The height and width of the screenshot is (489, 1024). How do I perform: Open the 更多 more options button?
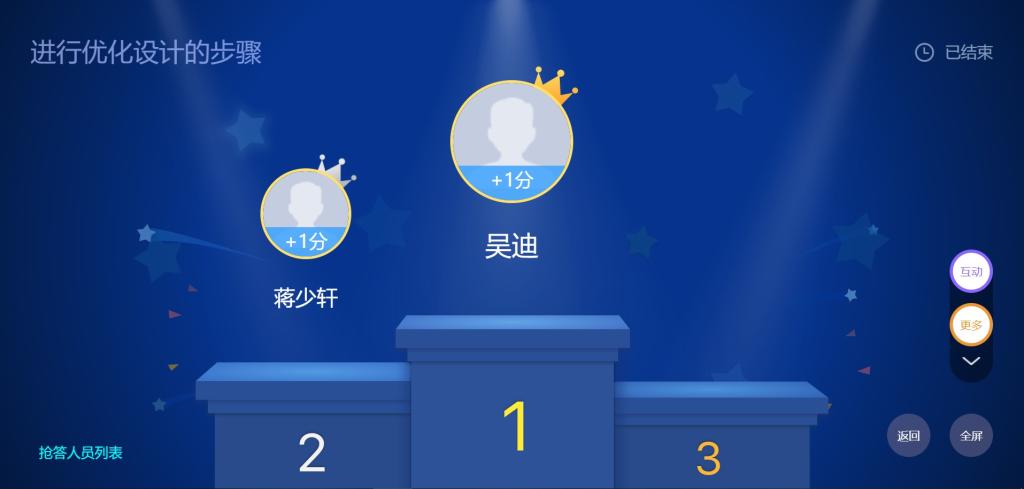tap(970, 324)
